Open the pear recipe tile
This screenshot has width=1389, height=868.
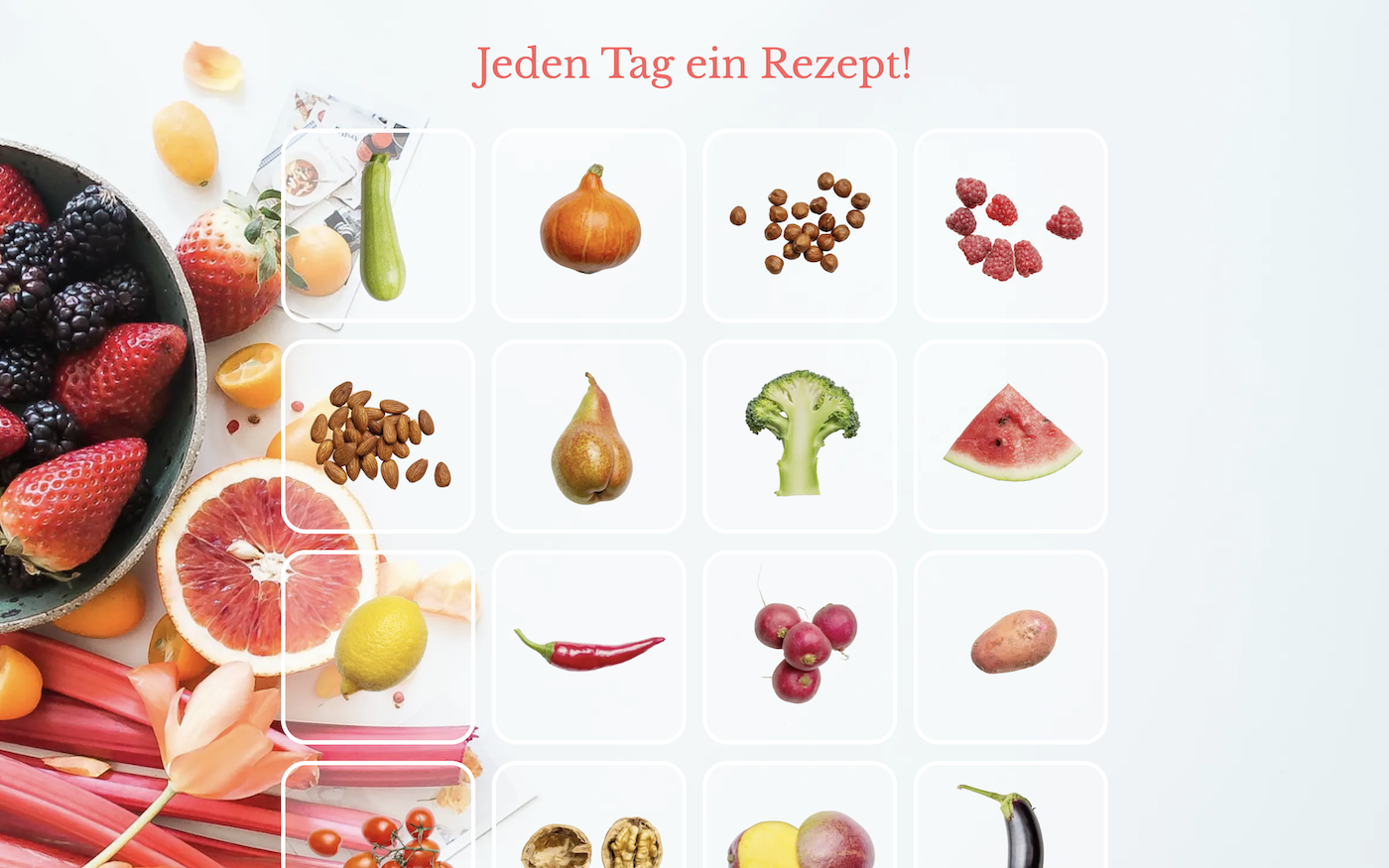click(589, 436)
